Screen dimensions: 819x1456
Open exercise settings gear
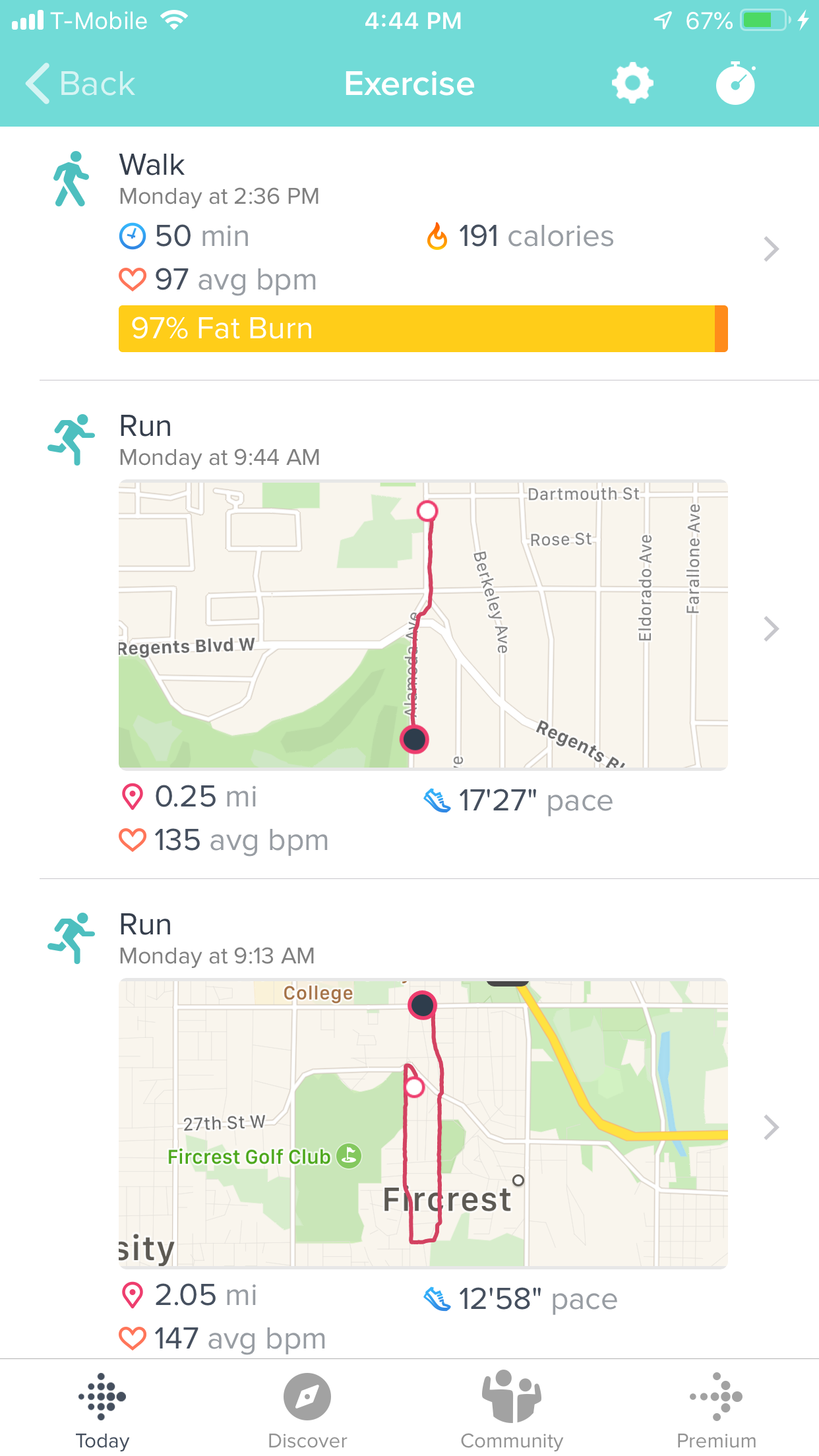coord(632,83)
